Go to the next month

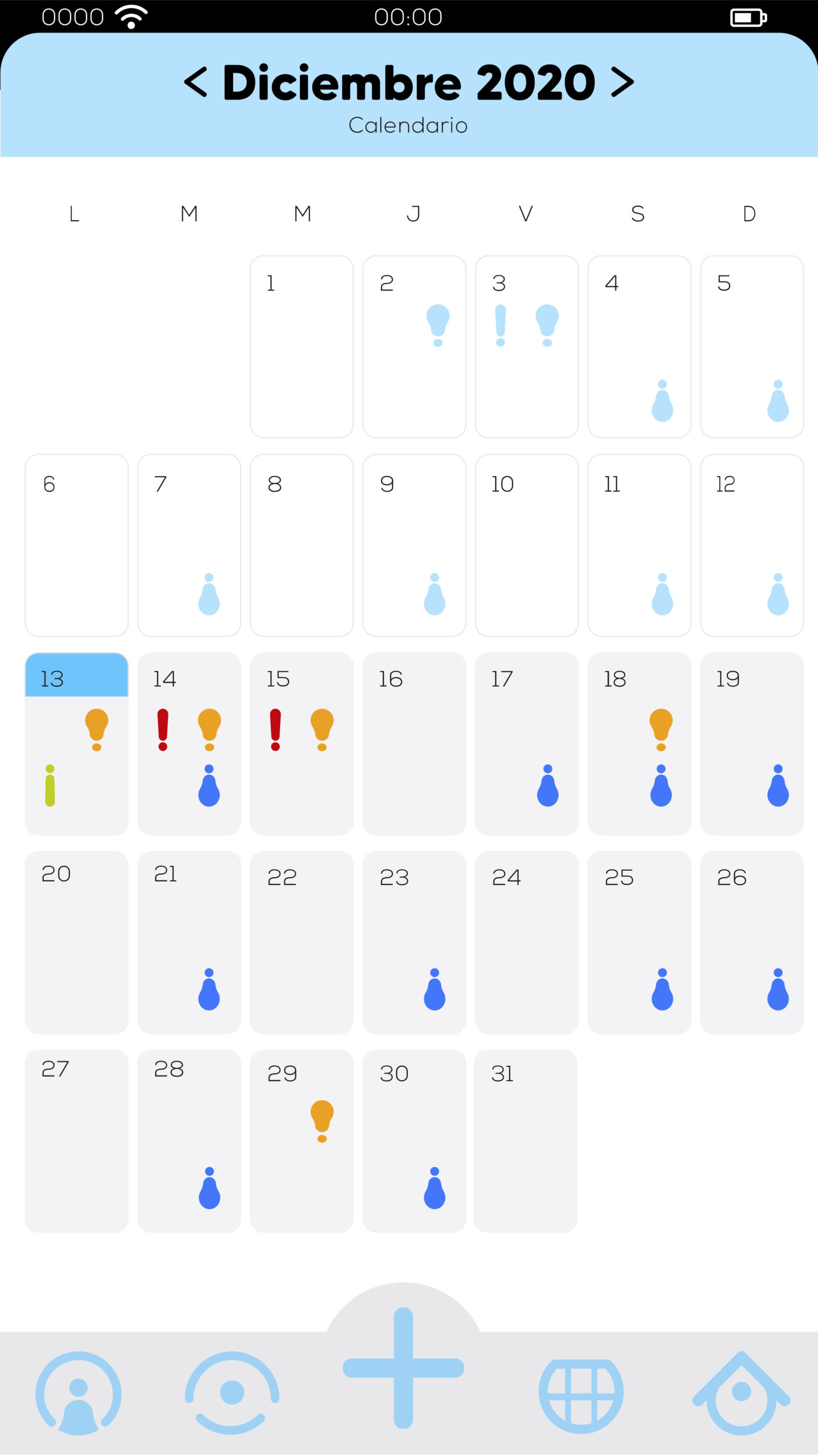[x=622, y=82]
